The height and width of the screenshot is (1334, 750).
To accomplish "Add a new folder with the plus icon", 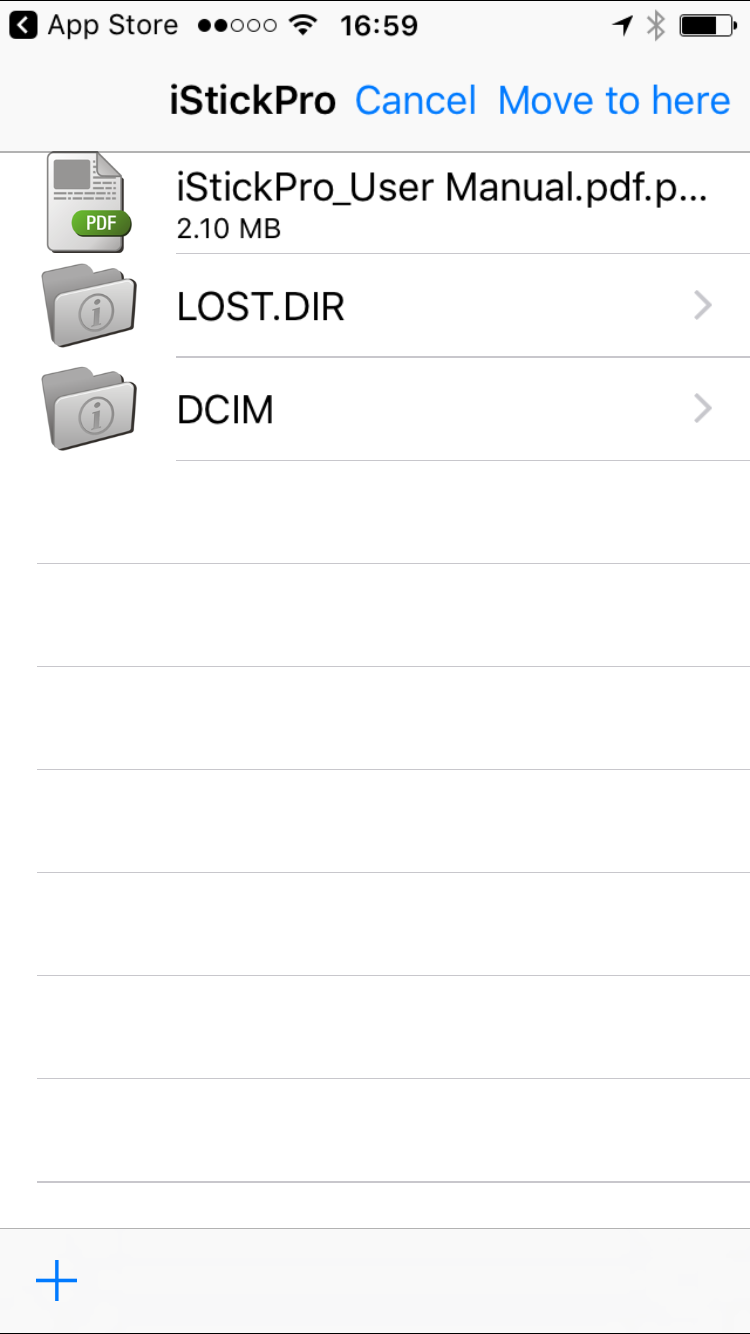I will click(x=57, y=1280).
